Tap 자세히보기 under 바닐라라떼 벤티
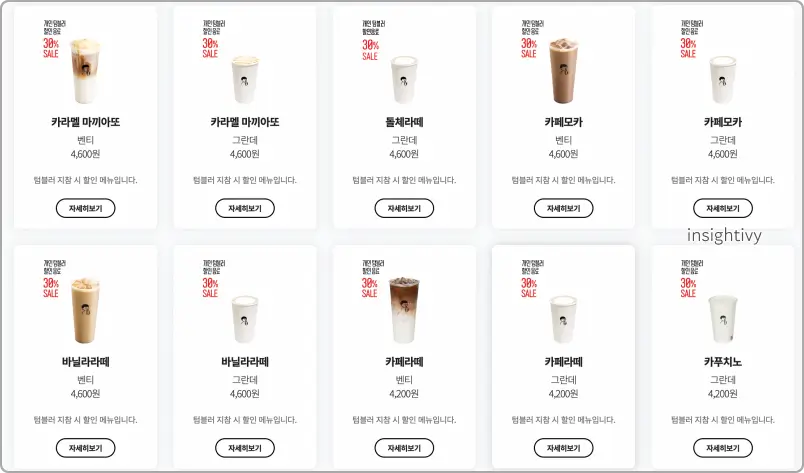This screenshot has height=473, width=804. (x=85, y=448)
